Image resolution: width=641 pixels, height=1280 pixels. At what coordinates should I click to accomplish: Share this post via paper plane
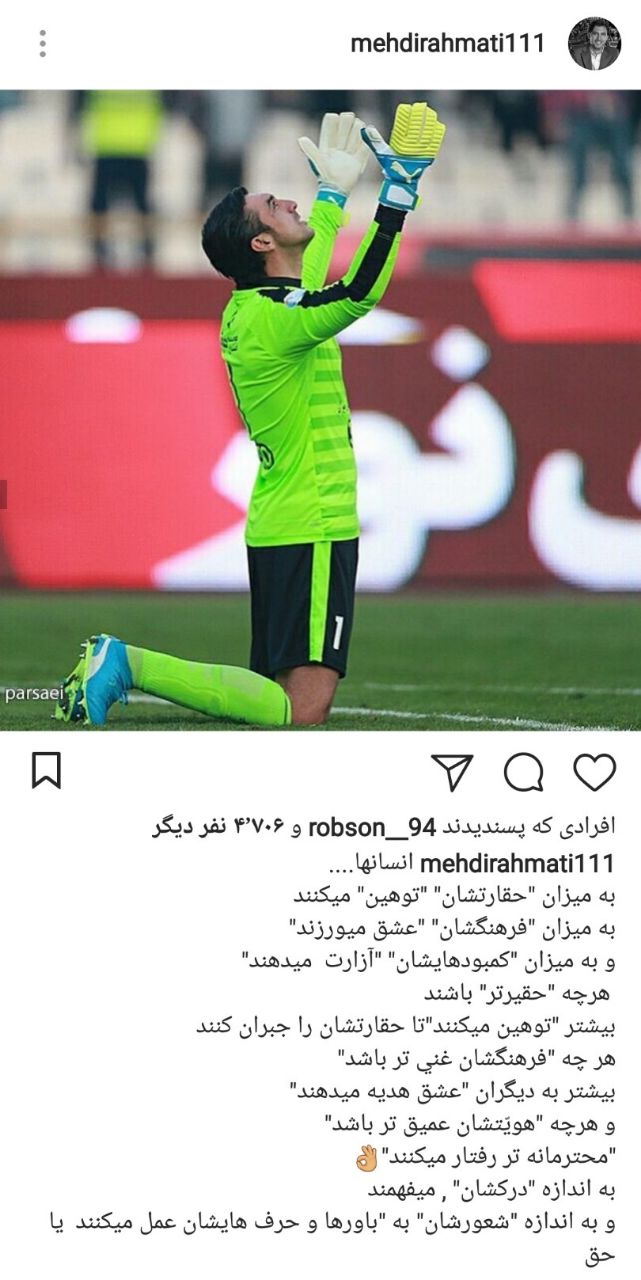[x=452, y=772]
